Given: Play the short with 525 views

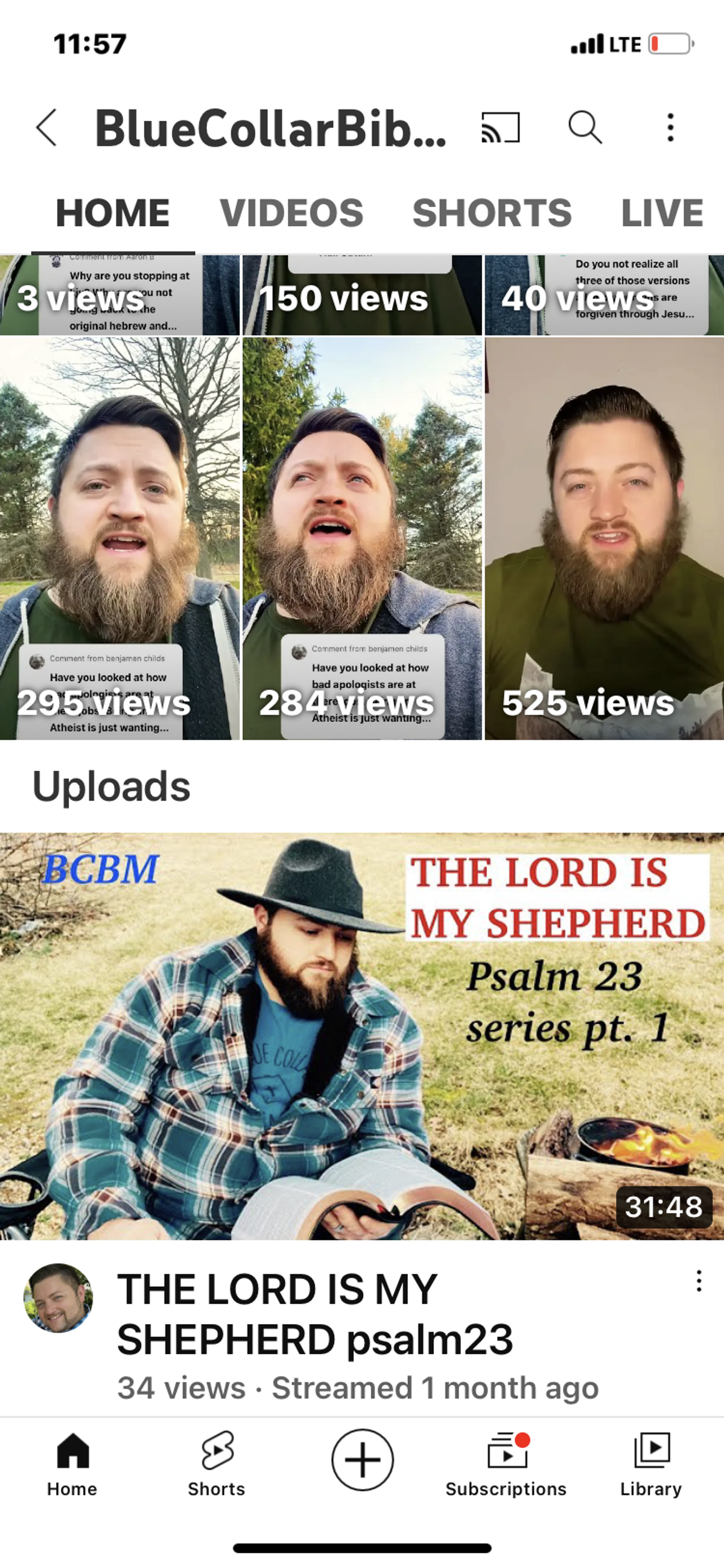Looking at the screenshot, I should pos(604,539).
